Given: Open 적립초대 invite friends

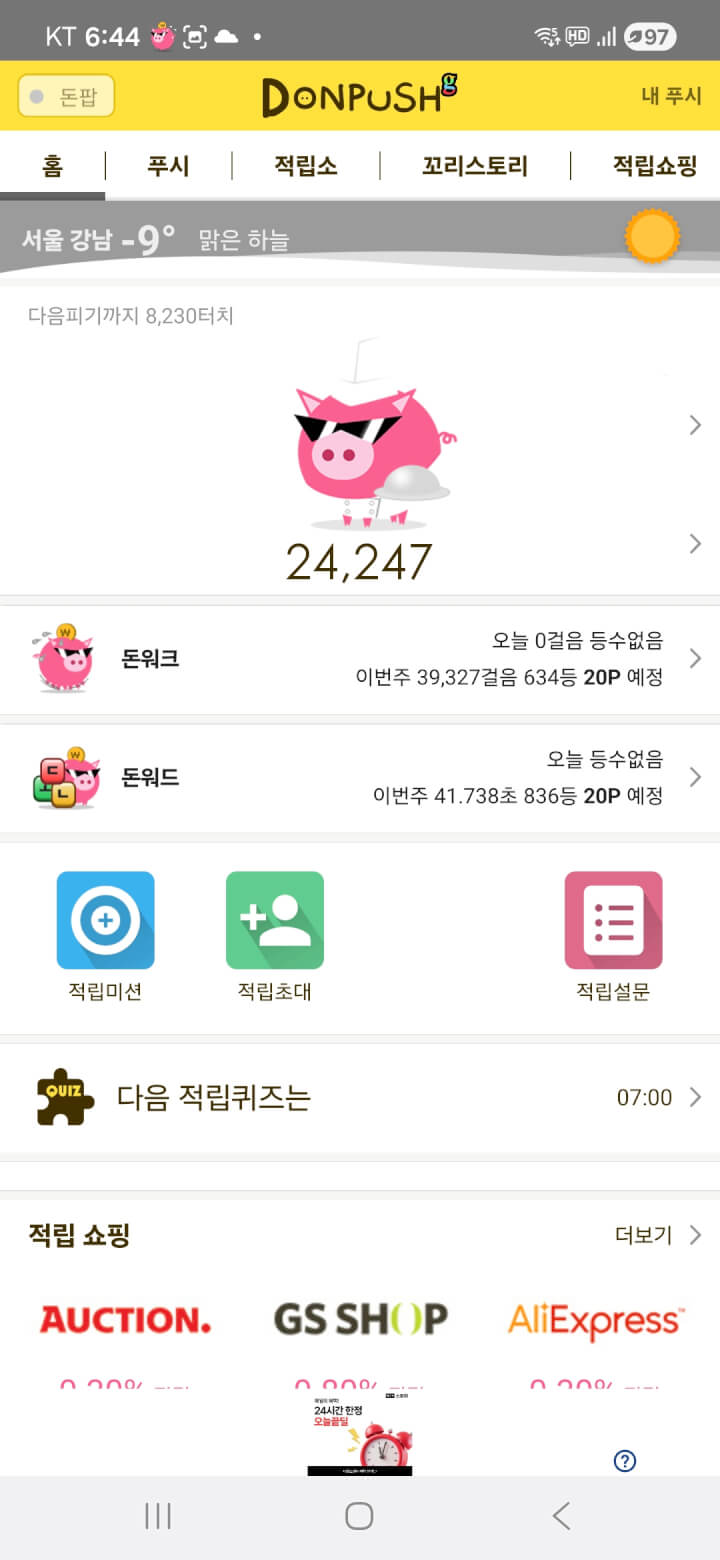Looking at the screenshot, I should point(275,935).
